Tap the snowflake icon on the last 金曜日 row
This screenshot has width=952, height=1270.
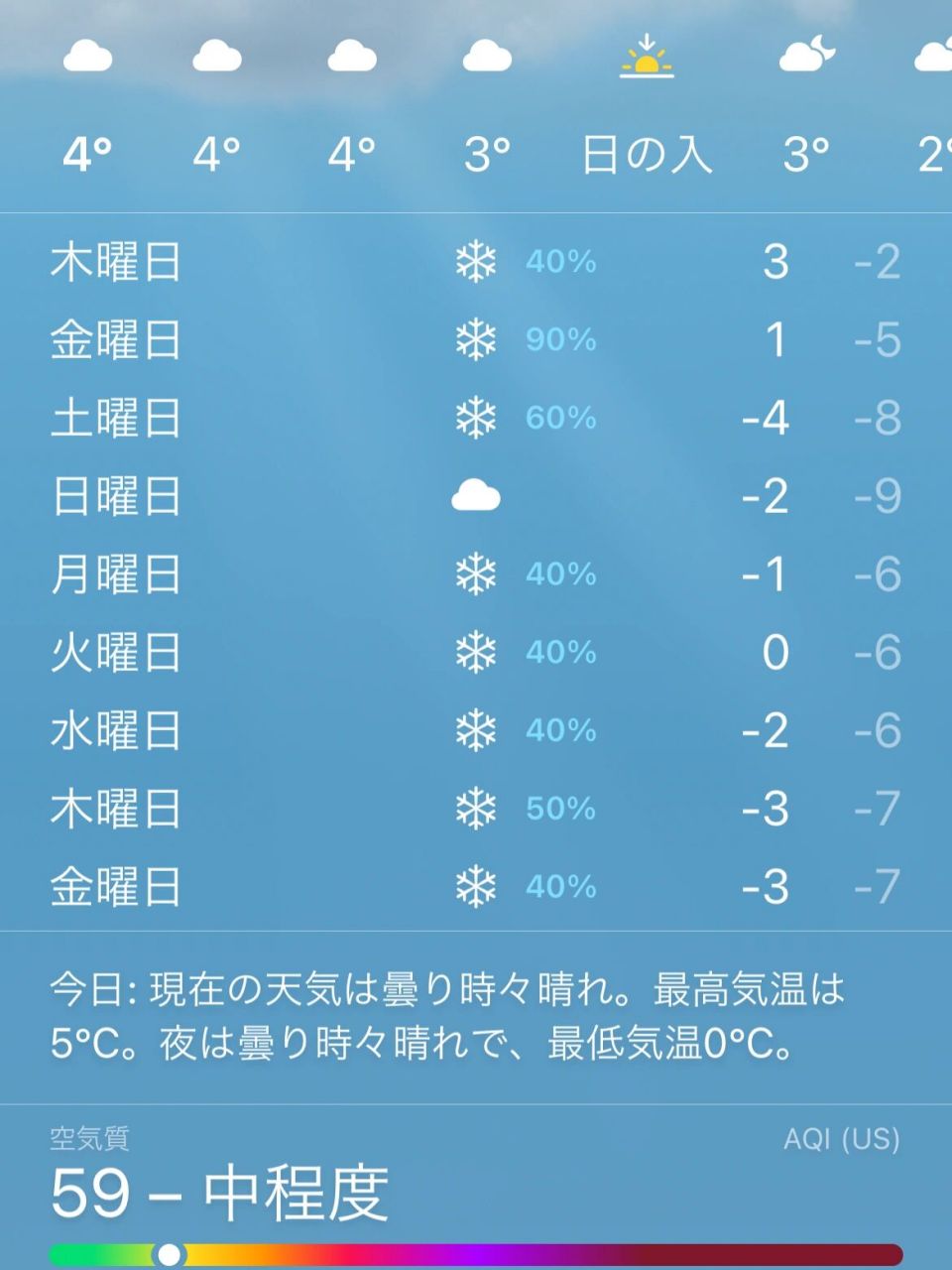(476, 886)
